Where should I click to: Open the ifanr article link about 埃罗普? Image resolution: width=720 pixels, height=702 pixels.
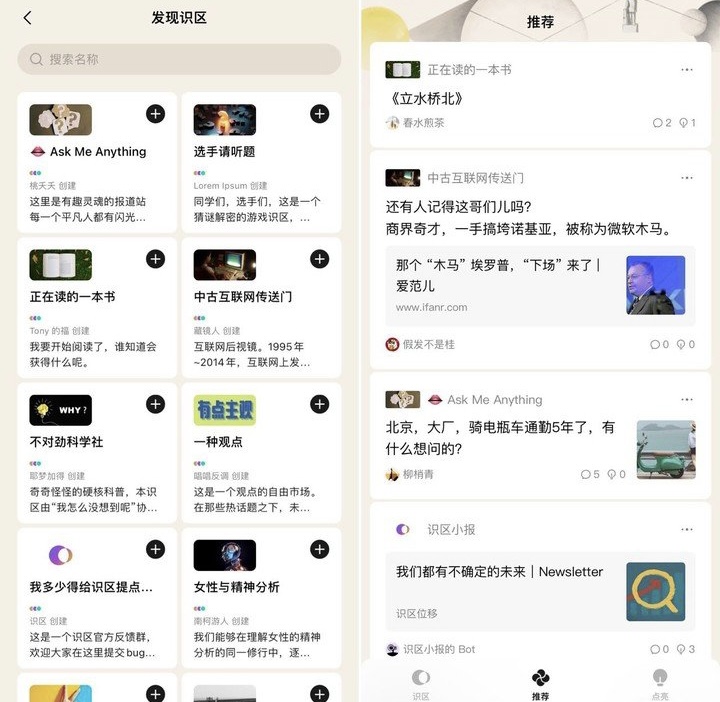[x=540, y=285]
